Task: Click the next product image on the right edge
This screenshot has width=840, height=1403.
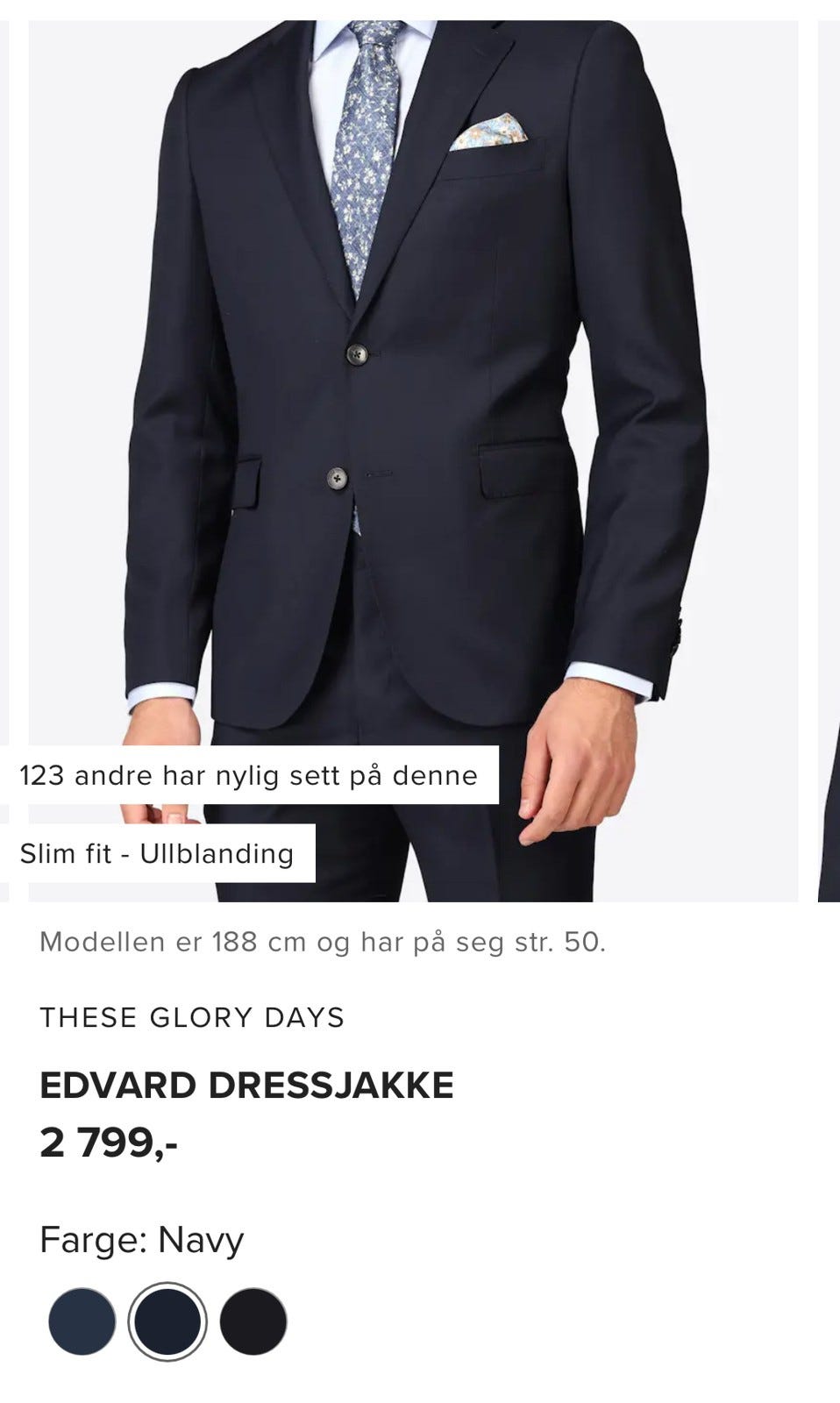Action: tap(828, 438)
